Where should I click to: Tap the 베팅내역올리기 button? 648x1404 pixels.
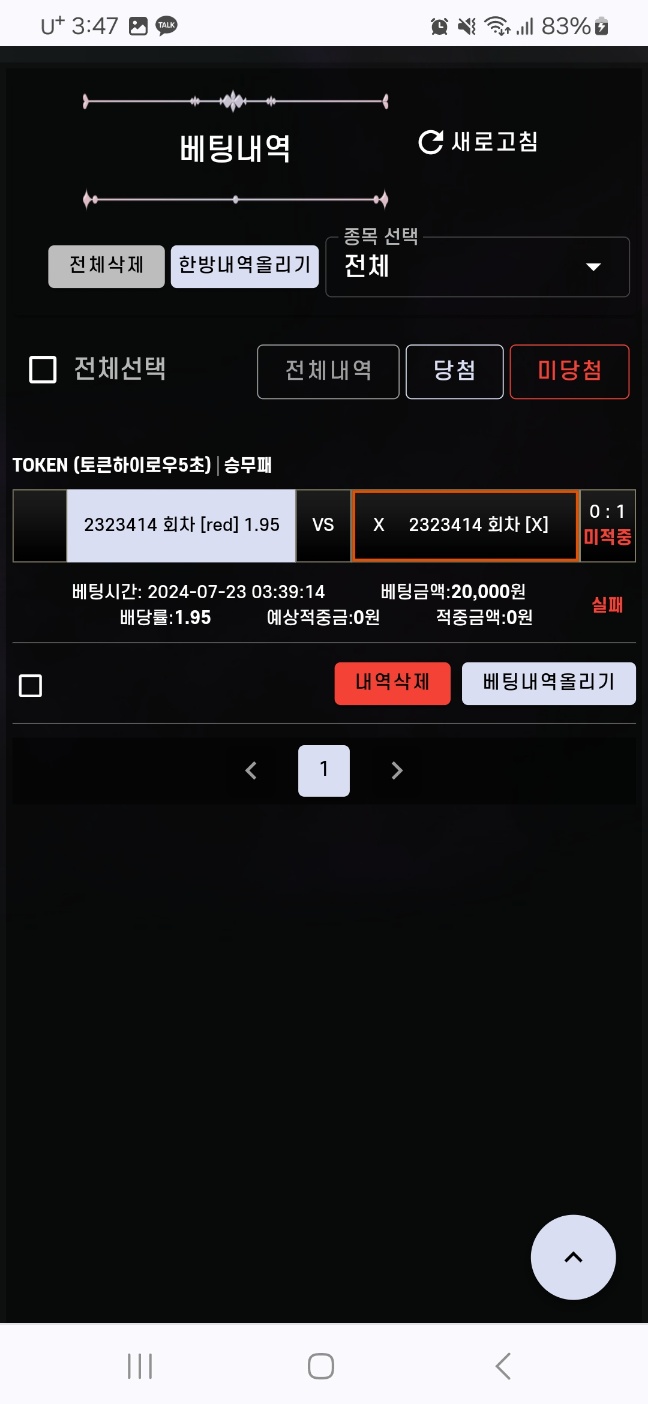(549, 684)
